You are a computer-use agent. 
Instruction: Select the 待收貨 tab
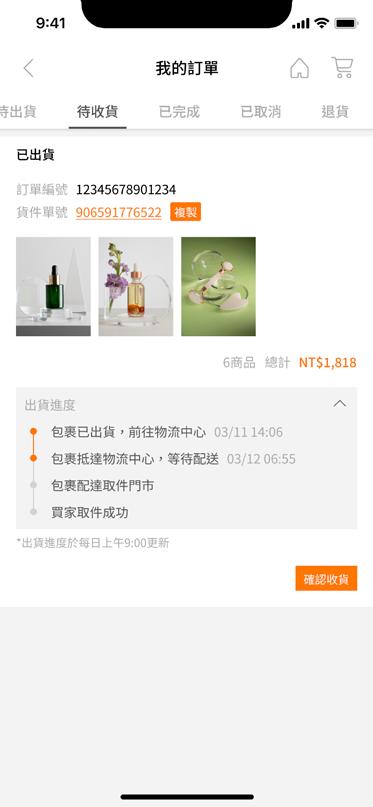(98, 112)
